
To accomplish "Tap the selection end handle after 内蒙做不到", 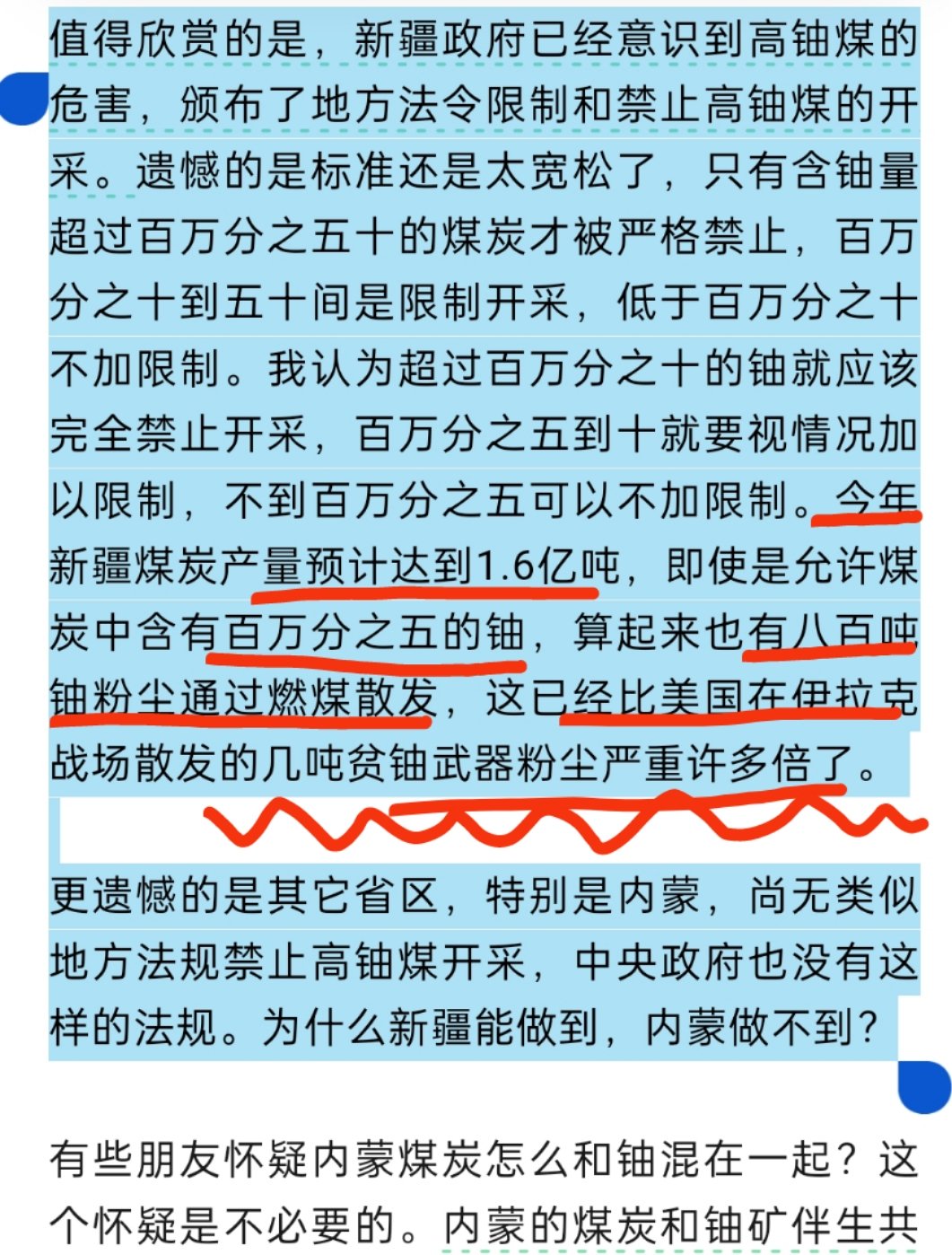I will 924,1085.
